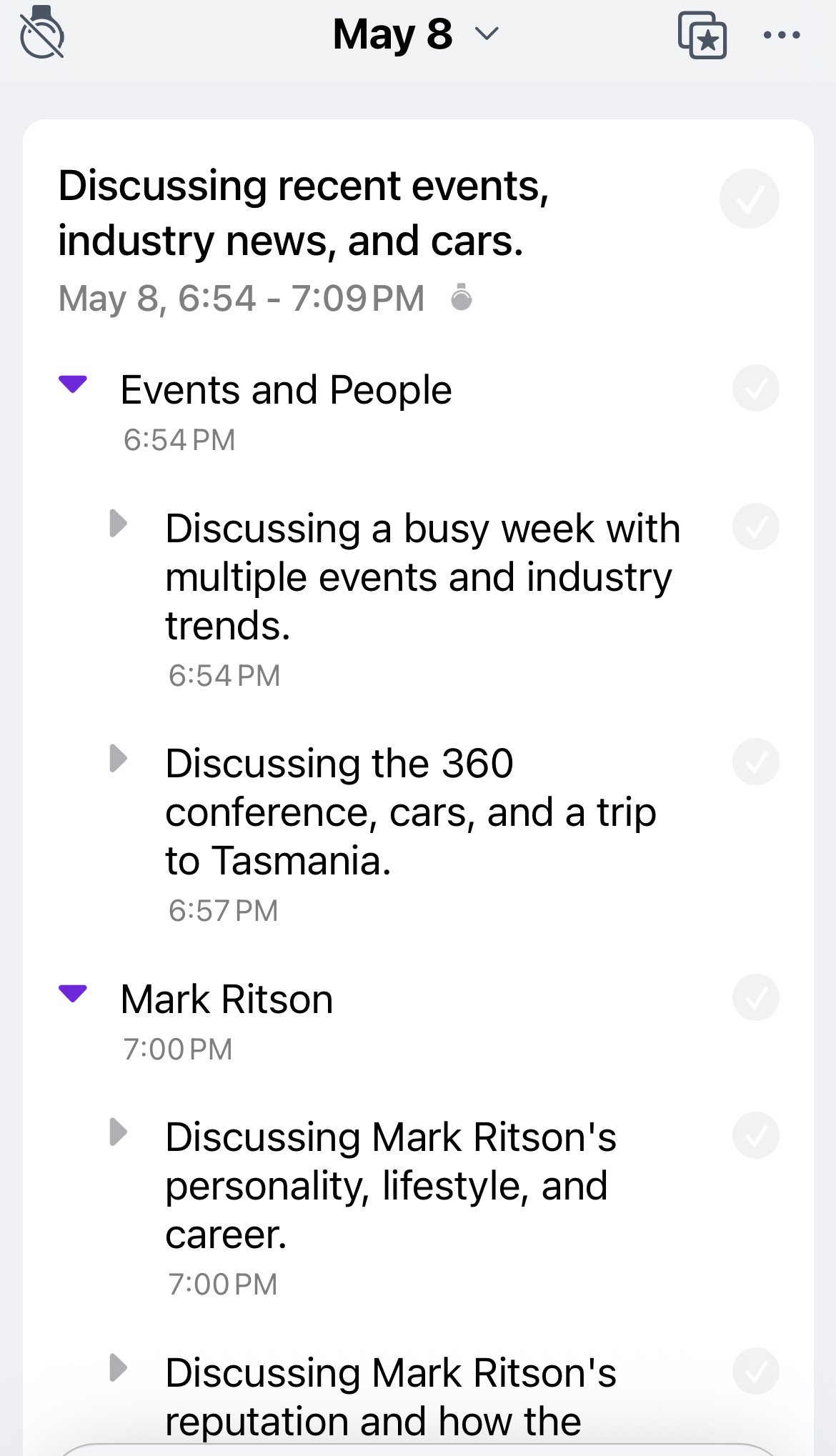Expand the Mark Ritson's reputation item
This screenshot has height=1456, width=836.
(118, 1367)
